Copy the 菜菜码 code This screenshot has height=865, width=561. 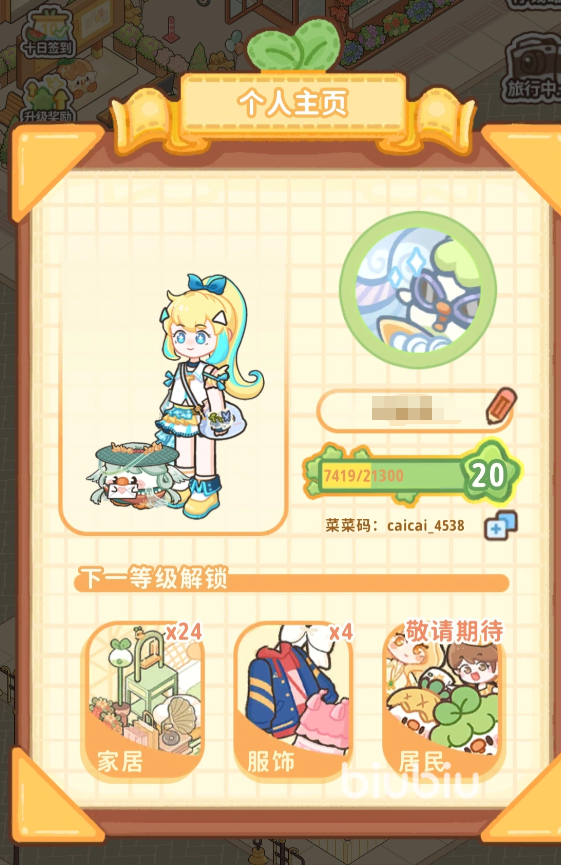coord(501,525)
